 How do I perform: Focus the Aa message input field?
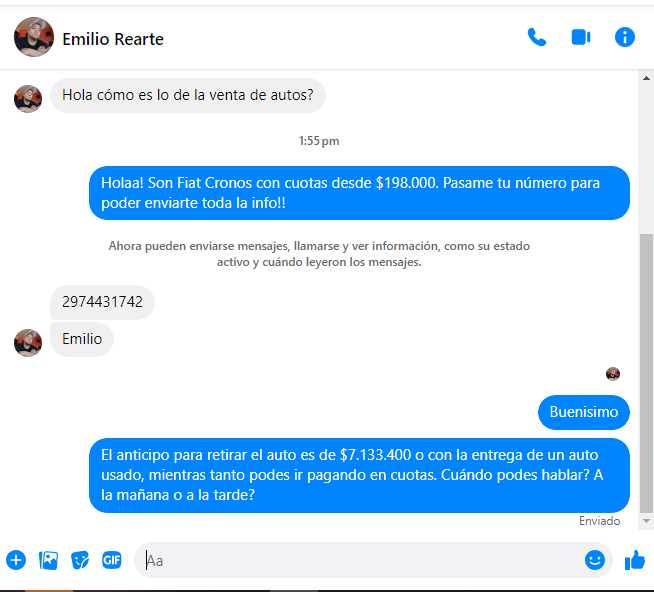360,560
